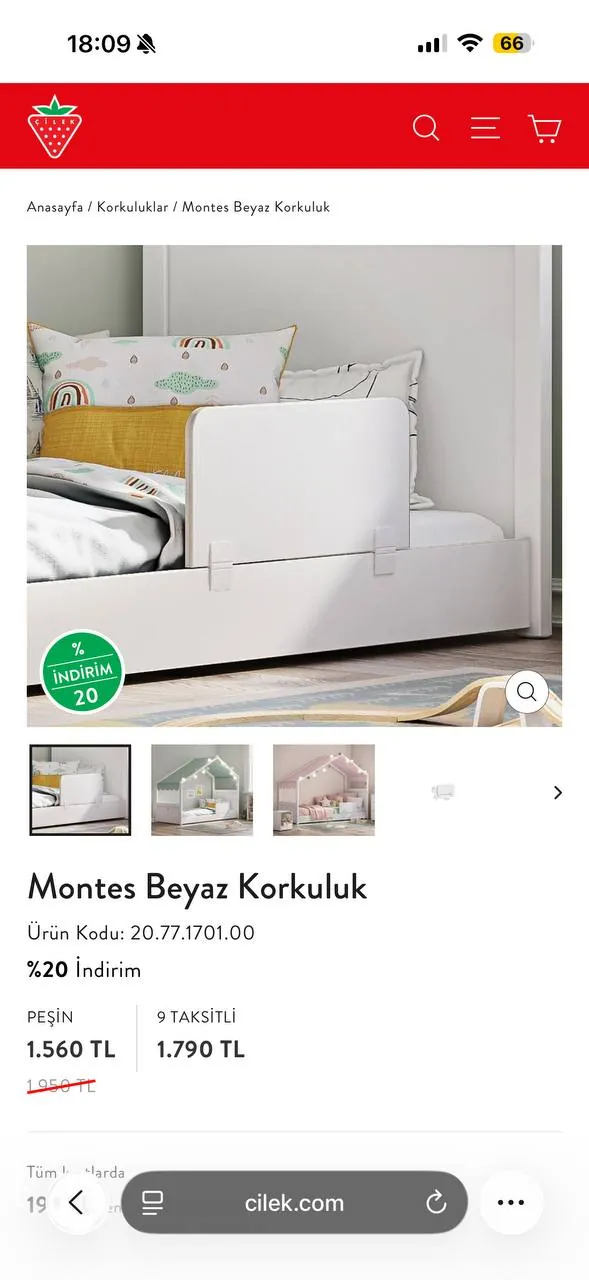
Task: Open the Korkuluklar breadcrumb link
Action: pos(132,207)
